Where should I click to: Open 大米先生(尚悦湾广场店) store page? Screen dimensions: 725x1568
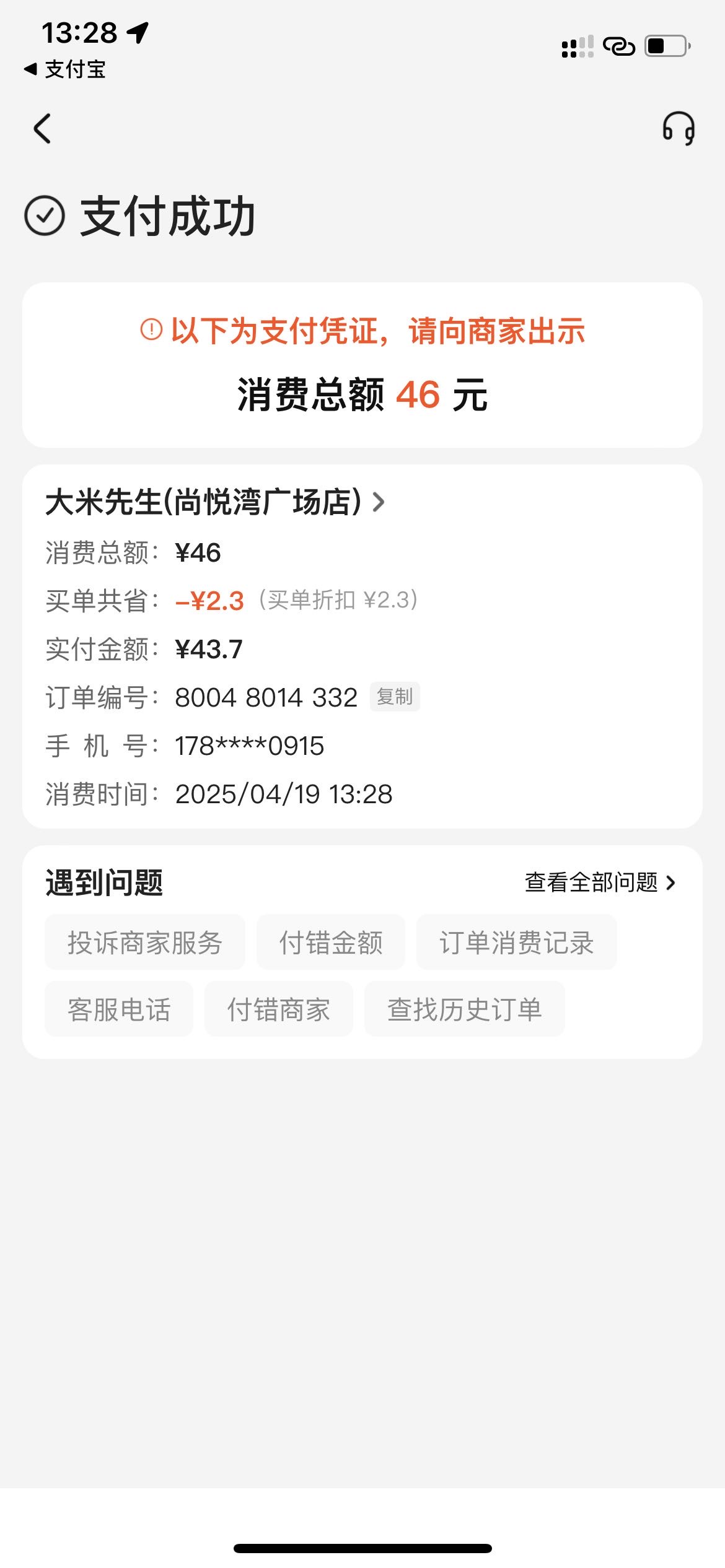pos(215,502)
